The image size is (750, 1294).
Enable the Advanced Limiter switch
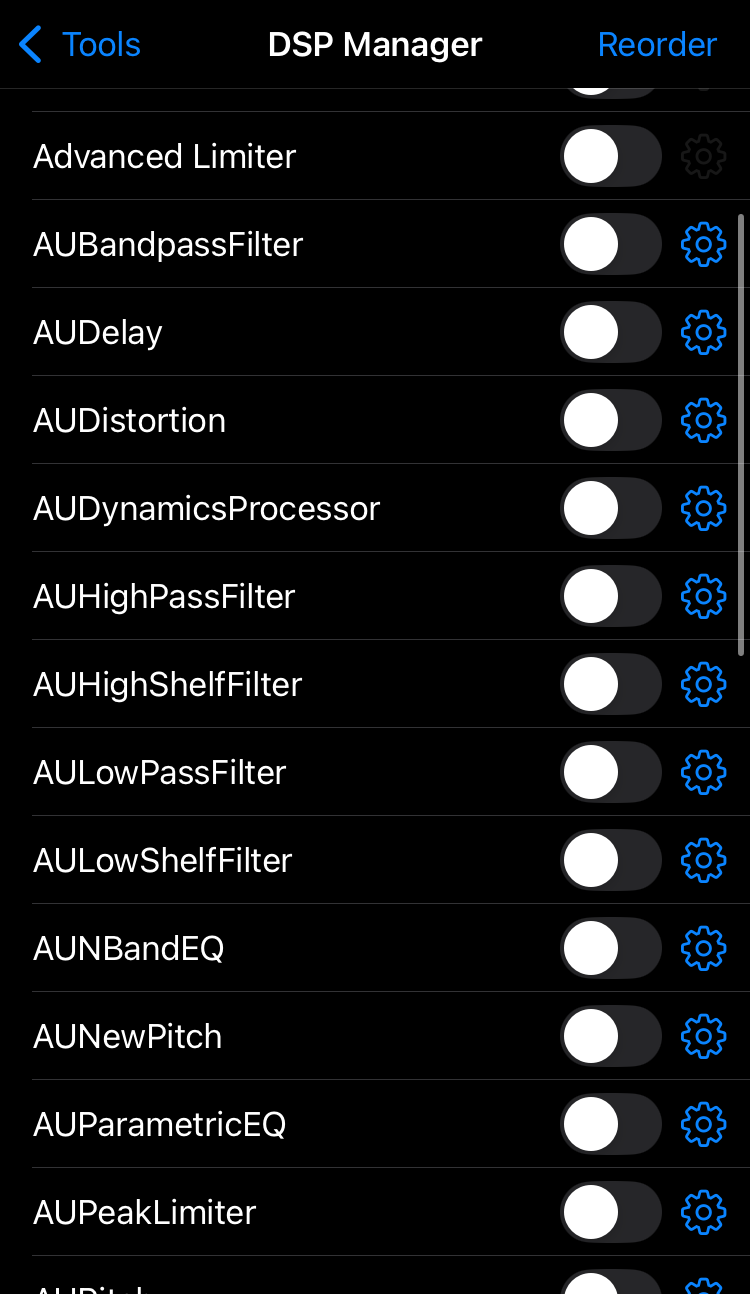[611, 156]
